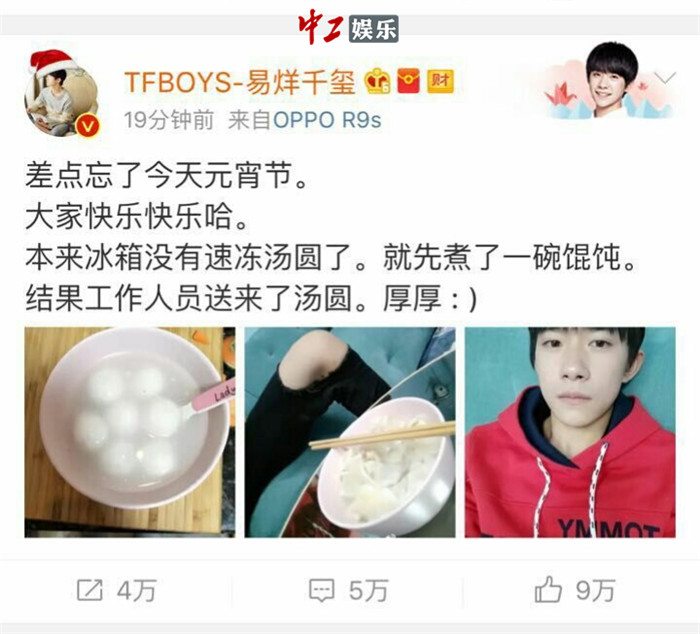Open the OPPO R9s source link
The height and width of the screenshot is (634, 700).
328,121
